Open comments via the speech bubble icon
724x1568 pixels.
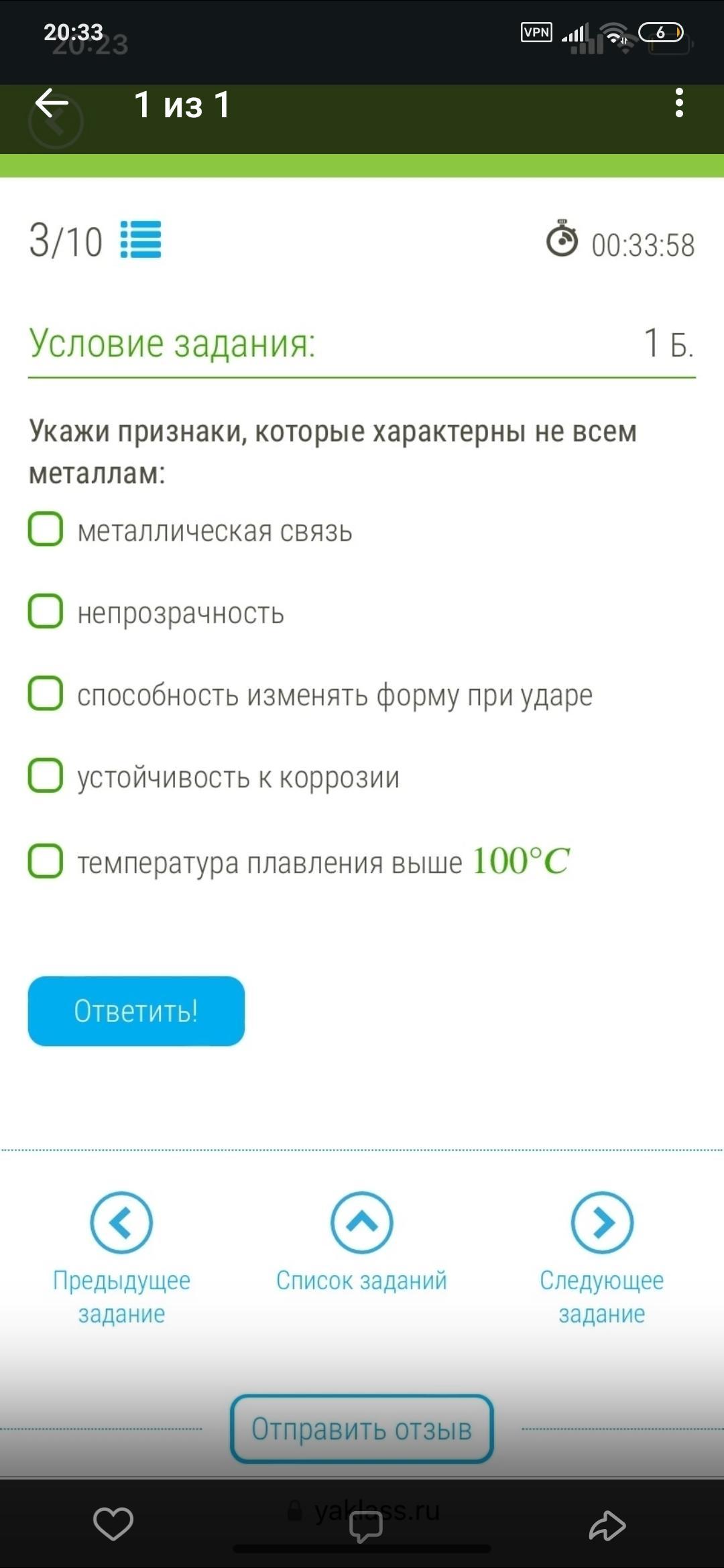point(365,1526)
